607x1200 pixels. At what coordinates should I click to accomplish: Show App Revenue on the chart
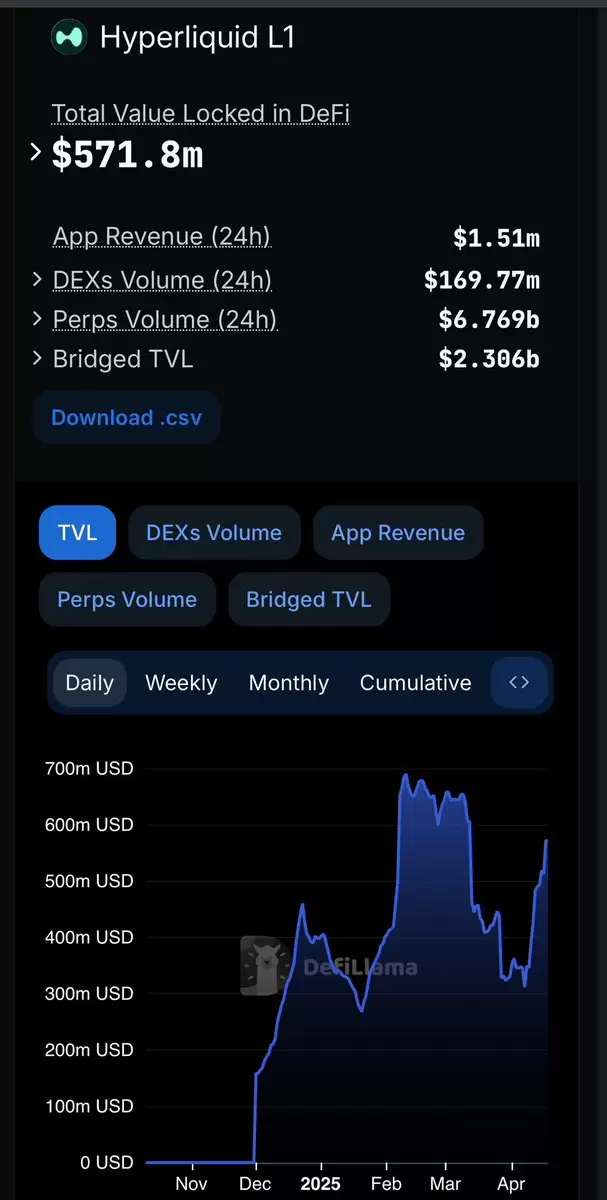[398, 533]
